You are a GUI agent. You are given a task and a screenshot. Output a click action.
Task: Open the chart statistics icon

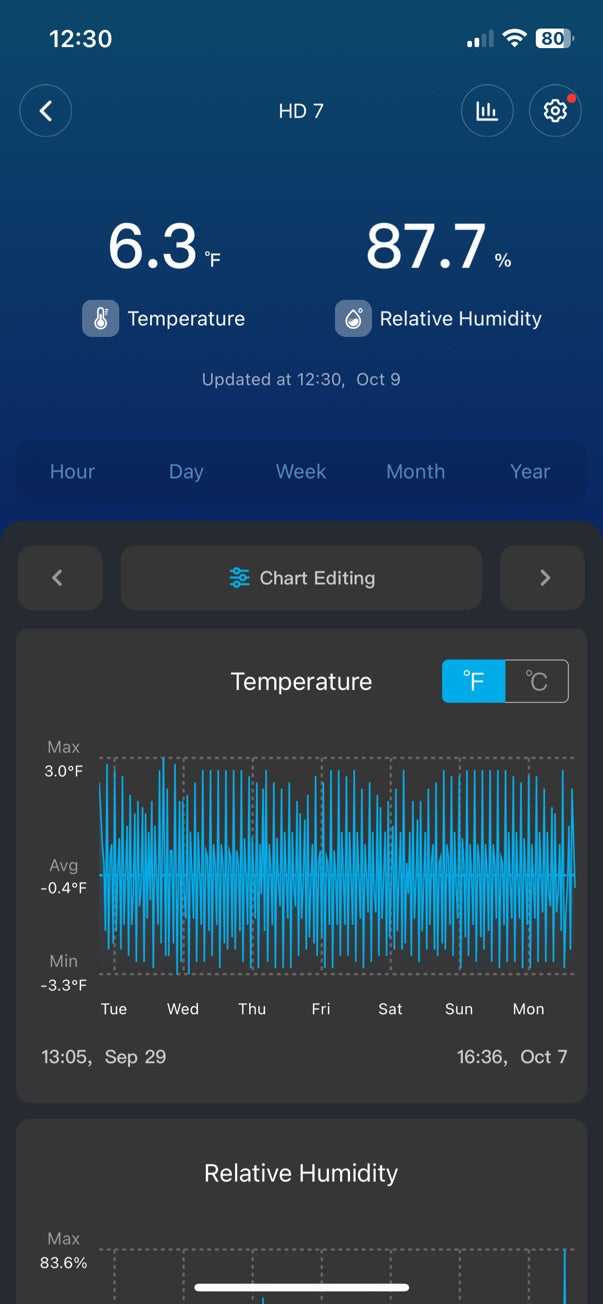tap(487, 111)
